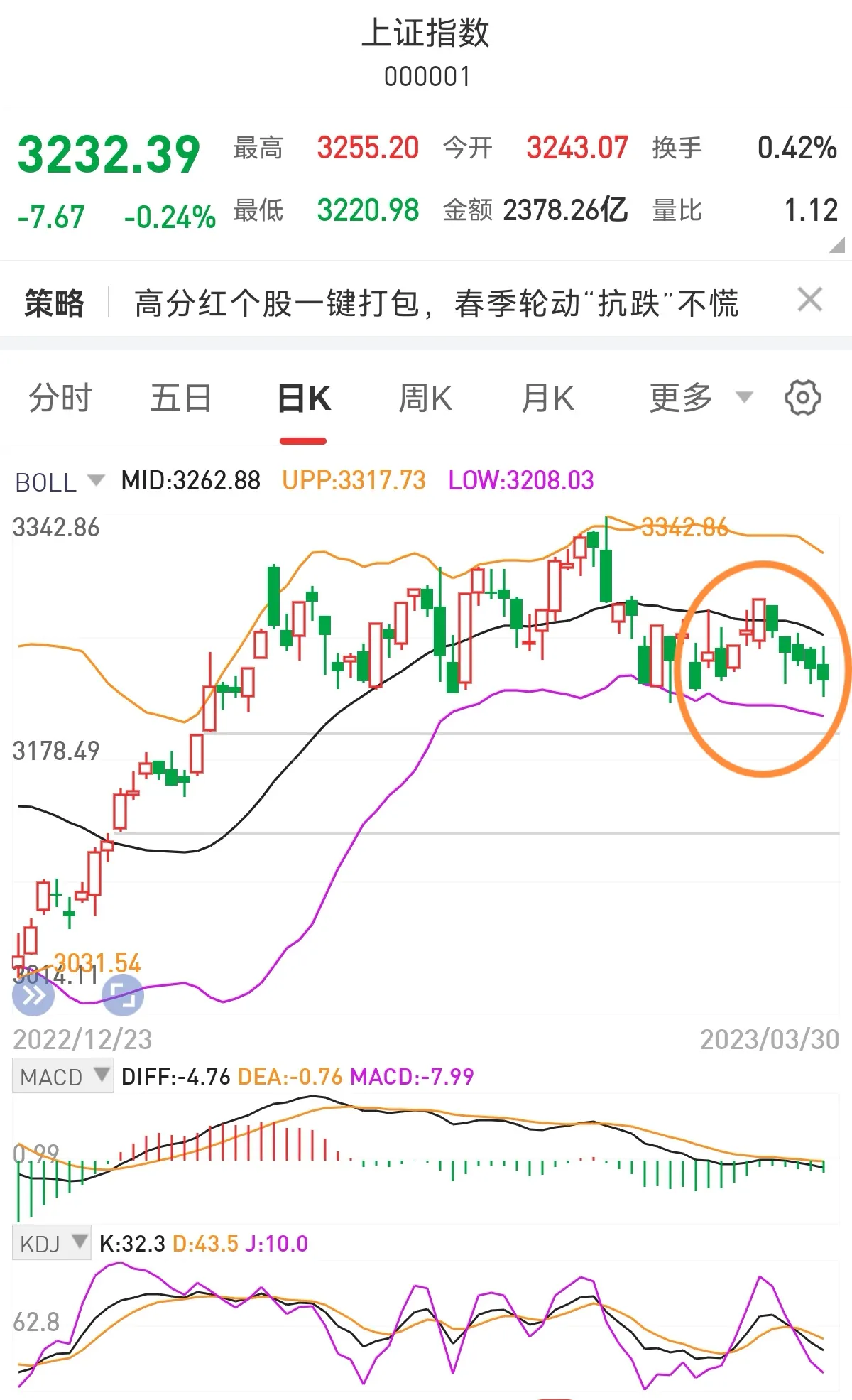Open the 高分红个股一键打包 strategy banner
Viewport: 852px width, 1400px height.
coord(436,303)
